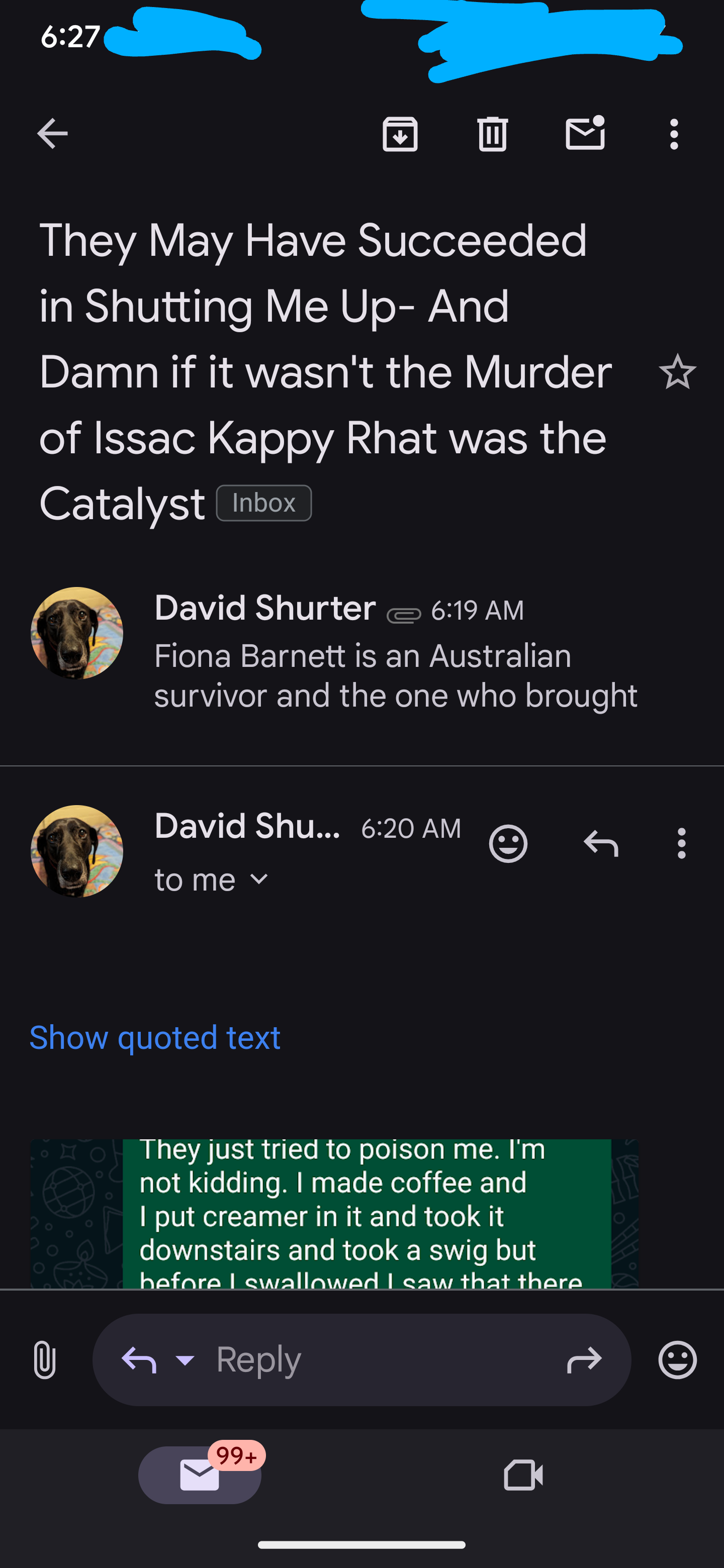Show quoted text
Screen dimensions: 724x1568
155,1037
